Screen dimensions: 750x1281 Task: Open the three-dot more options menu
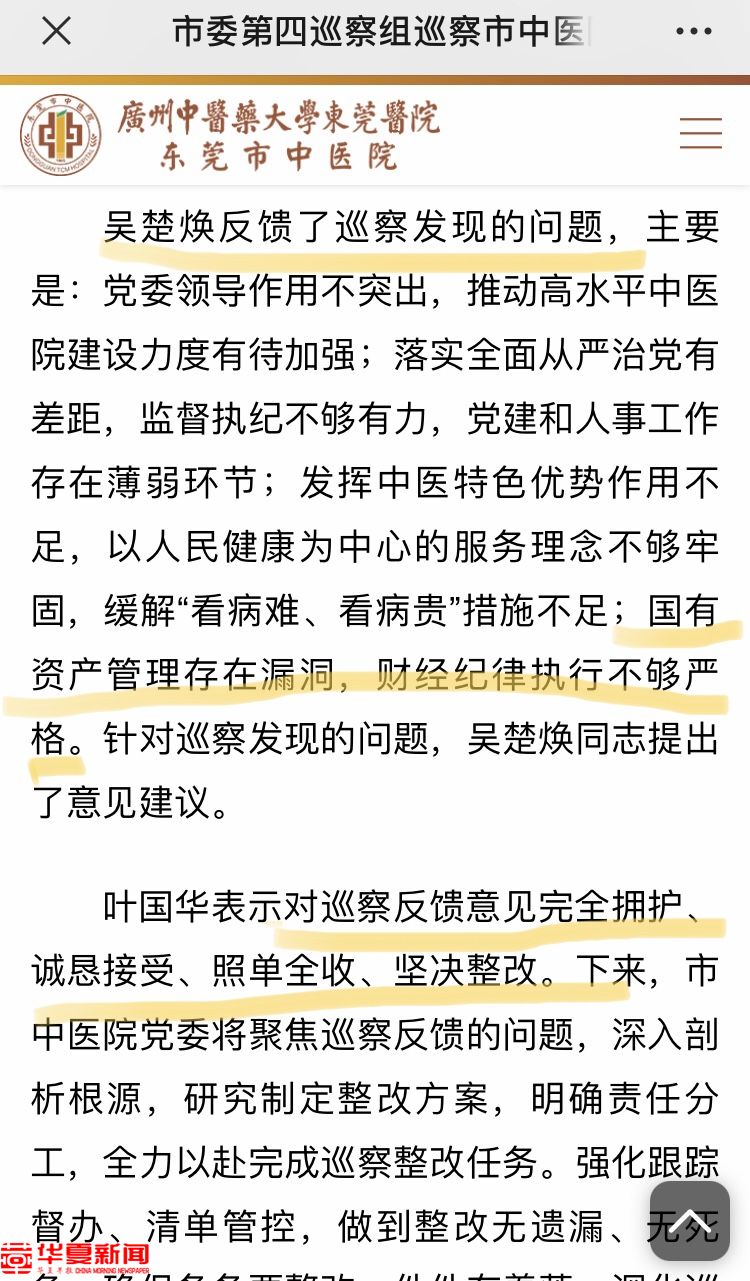point(693,32)
